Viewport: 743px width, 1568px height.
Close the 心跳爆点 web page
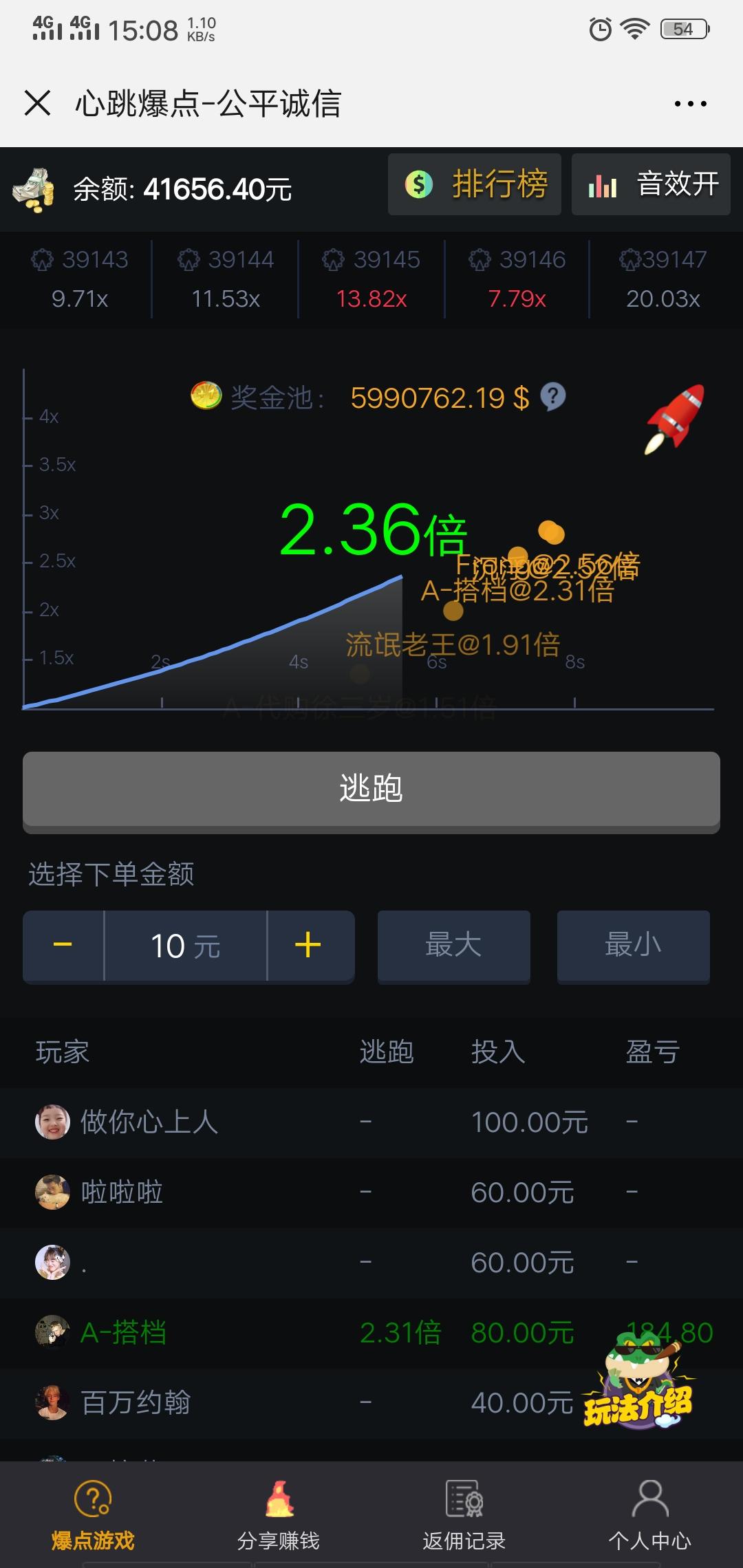pyautogui.click(x=38, y=103)
